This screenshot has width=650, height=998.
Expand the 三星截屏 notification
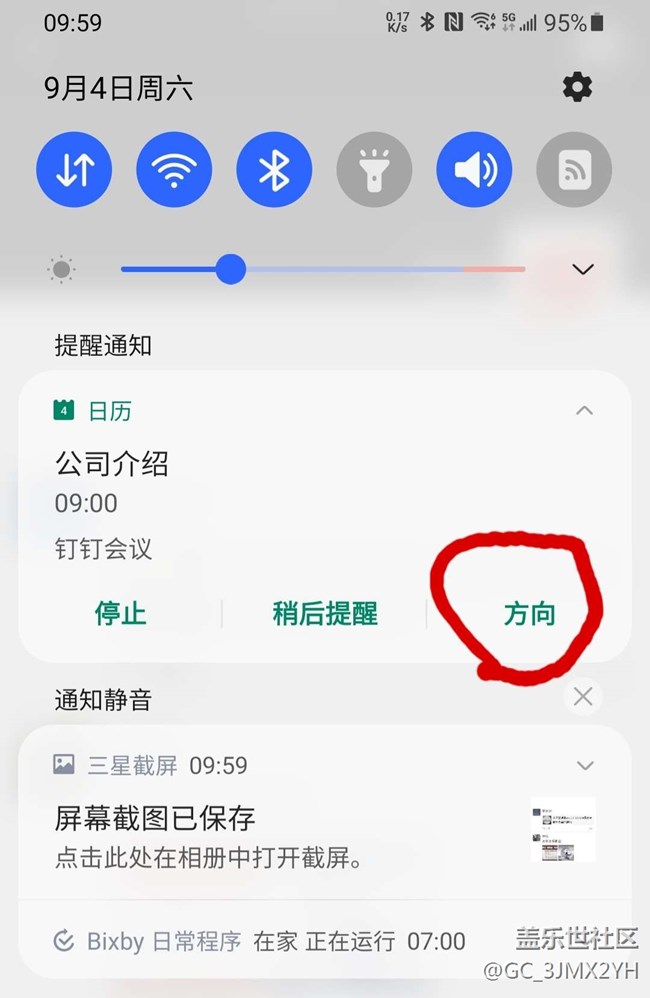pos(585,766)
